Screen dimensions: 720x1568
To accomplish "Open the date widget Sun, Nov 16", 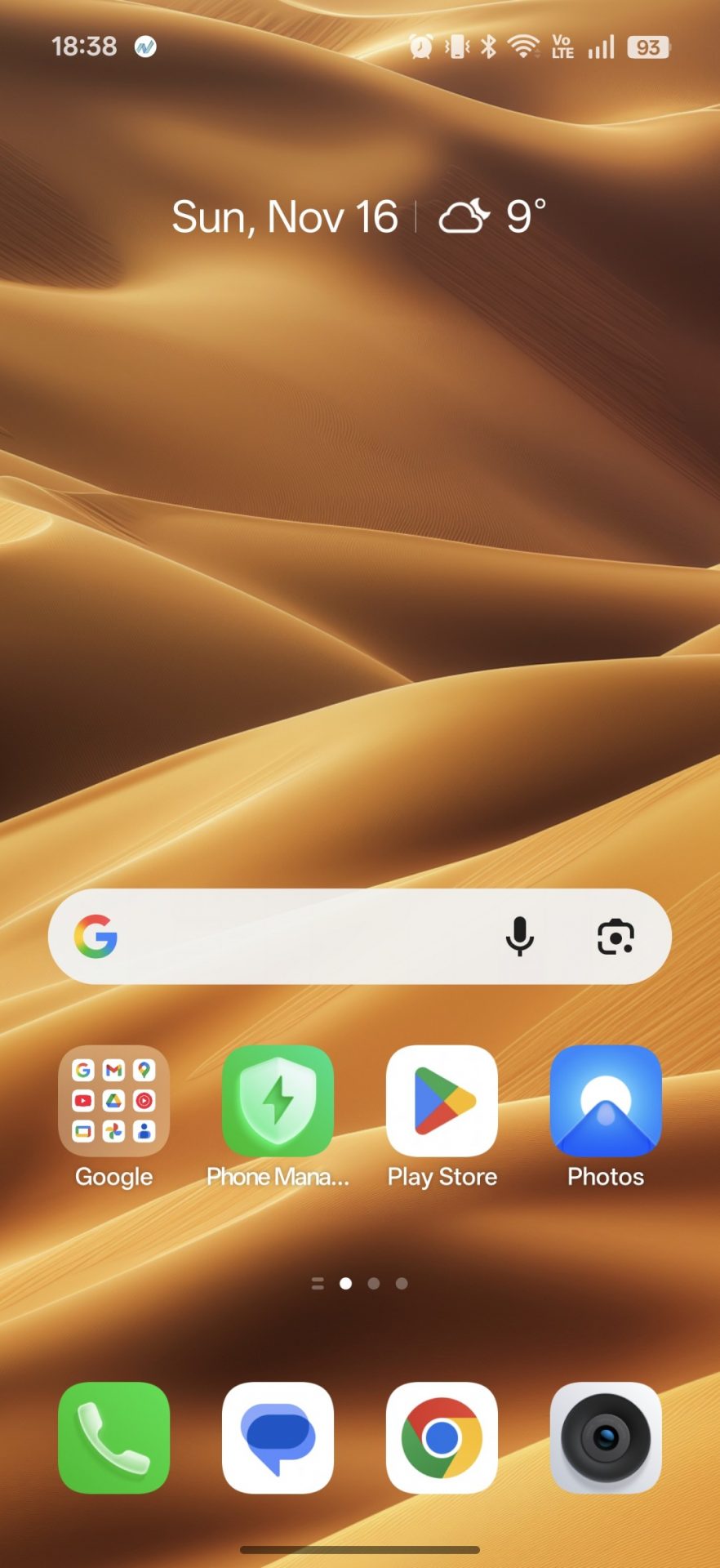I will (284, 217).
